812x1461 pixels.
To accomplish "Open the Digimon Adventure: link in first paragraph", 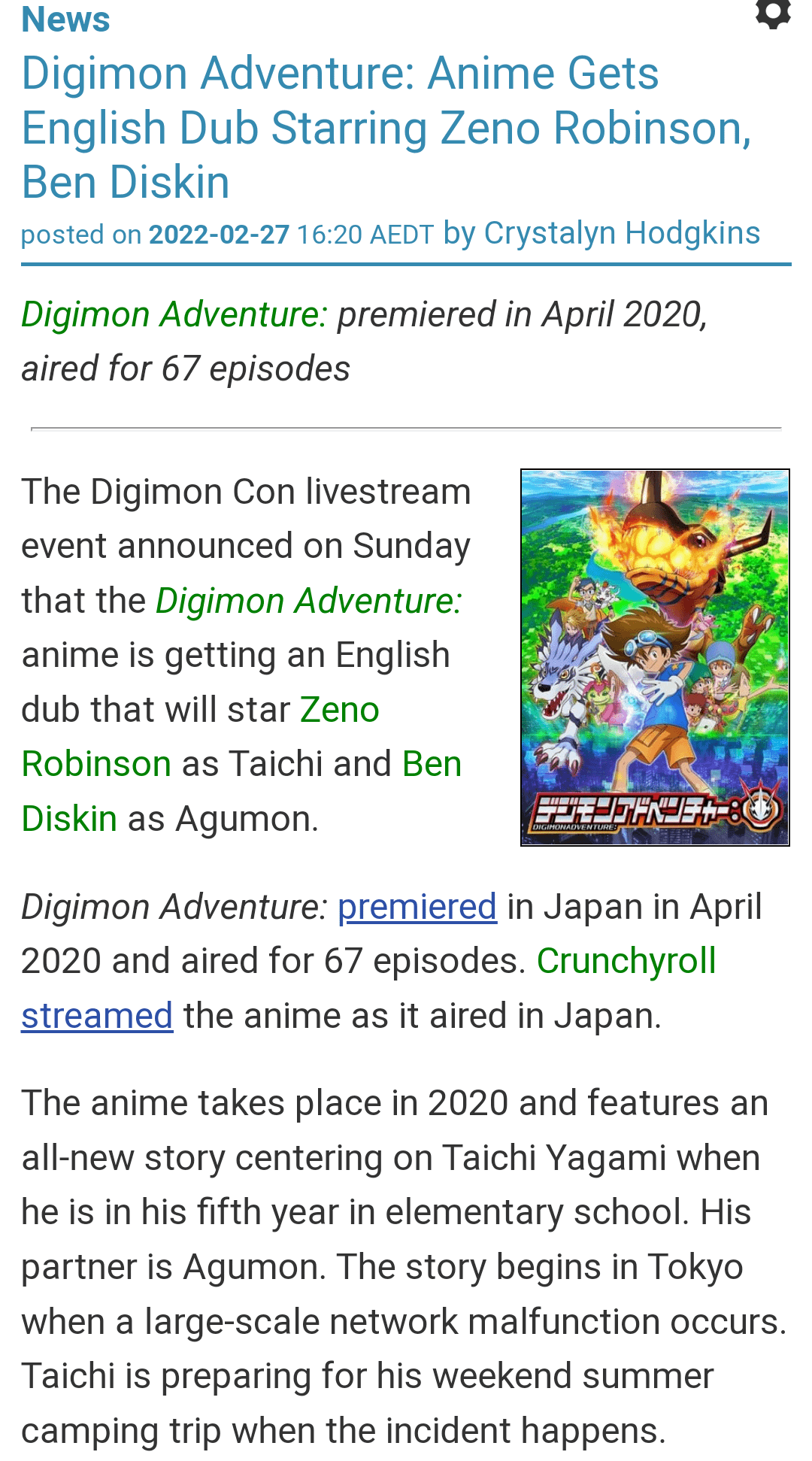I will tap(308, 601).
